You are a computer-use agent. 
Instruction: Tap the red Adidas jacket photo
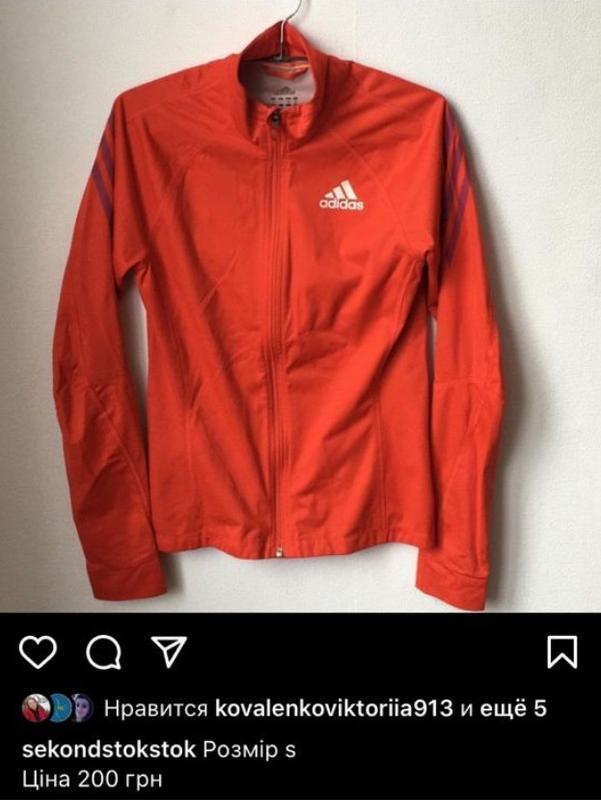point(300,320)
